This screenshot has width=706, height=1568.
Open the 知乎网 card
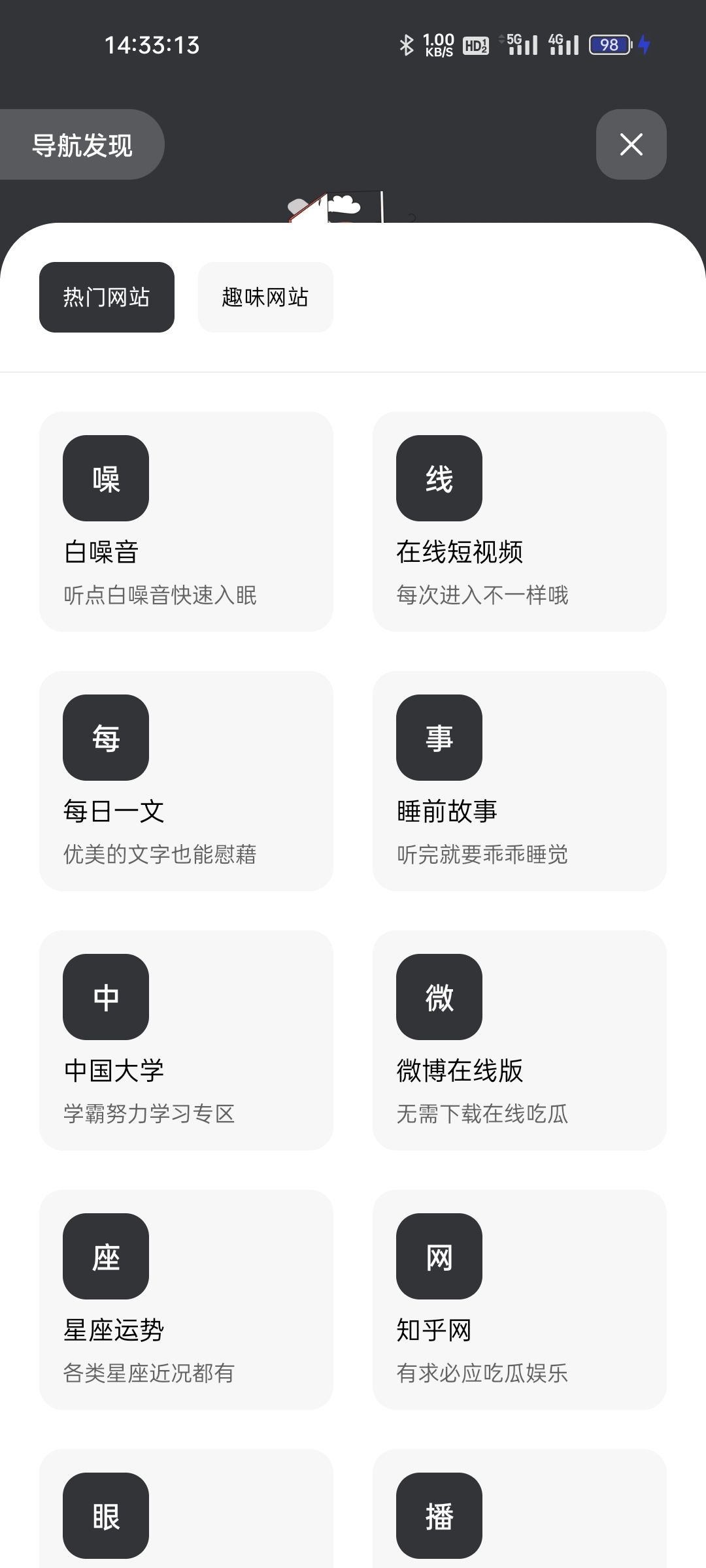pos(519,1299)
